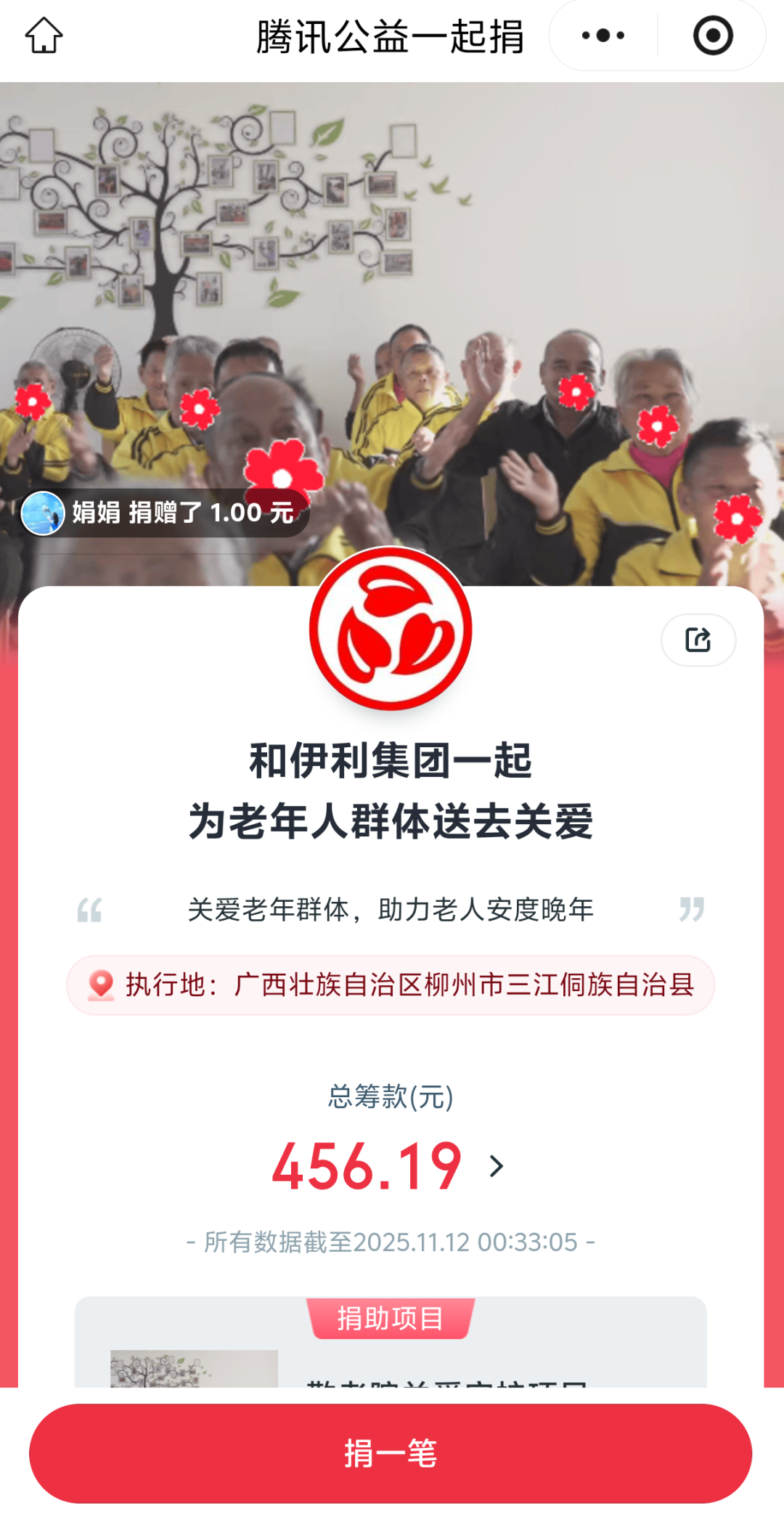This screenshot has width=784, height=1519.
Task: Go to the mini program home
Action: 44,36
